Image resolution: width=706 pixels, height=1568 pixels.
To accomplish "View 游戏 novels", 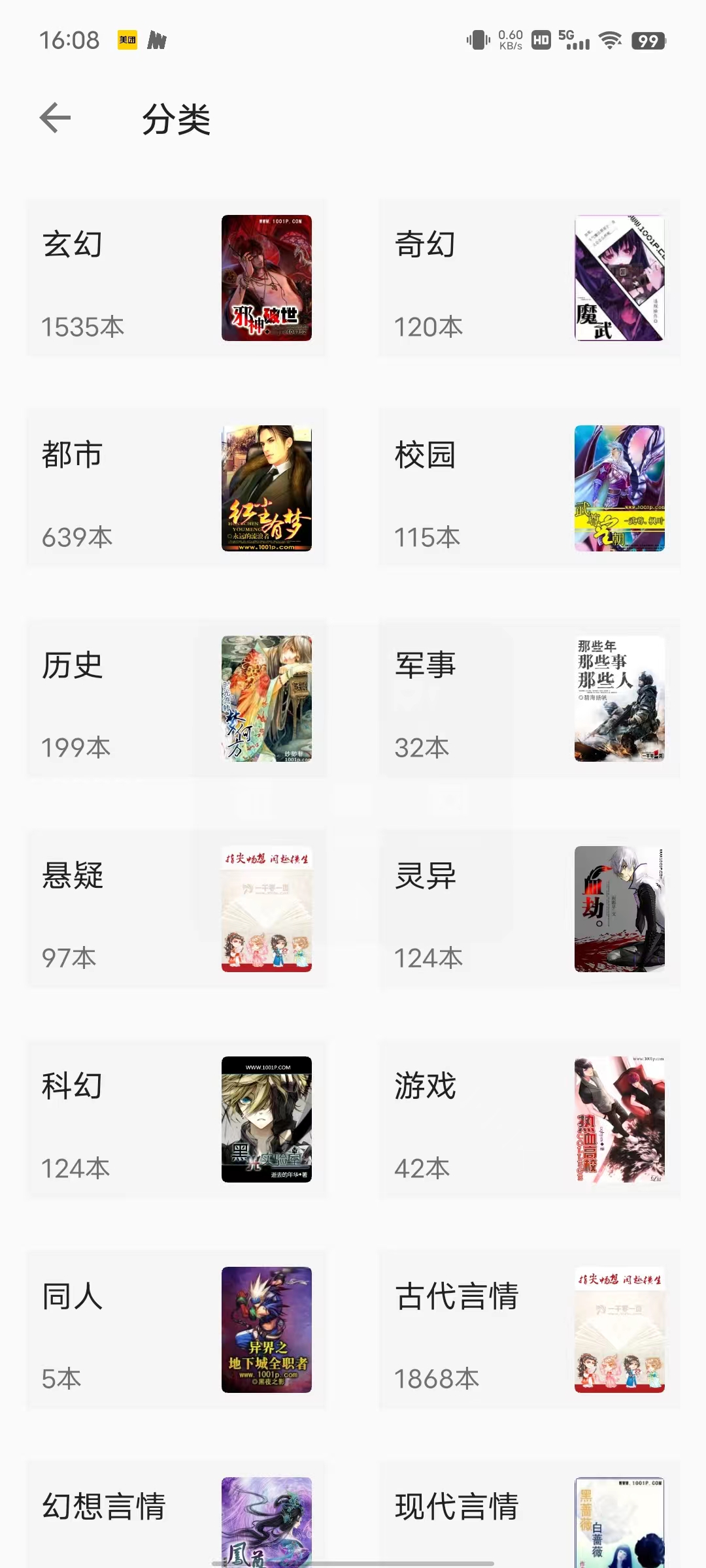I will tap(529, 1120).
